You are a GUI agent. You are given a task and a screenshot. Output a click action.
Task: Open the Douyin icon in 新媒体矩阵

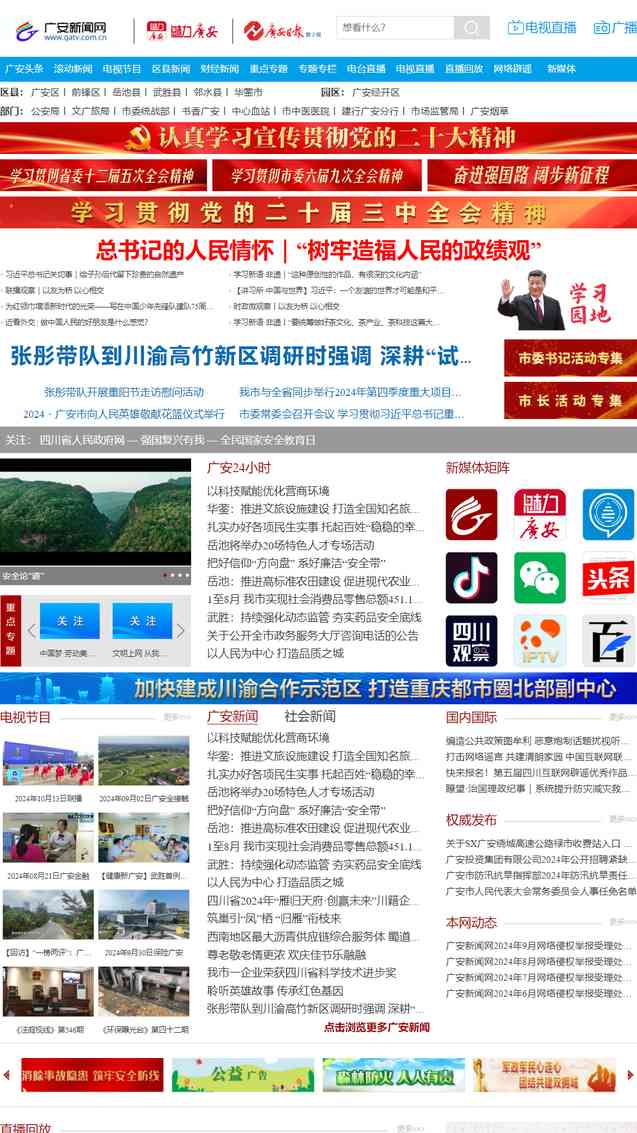471,577
